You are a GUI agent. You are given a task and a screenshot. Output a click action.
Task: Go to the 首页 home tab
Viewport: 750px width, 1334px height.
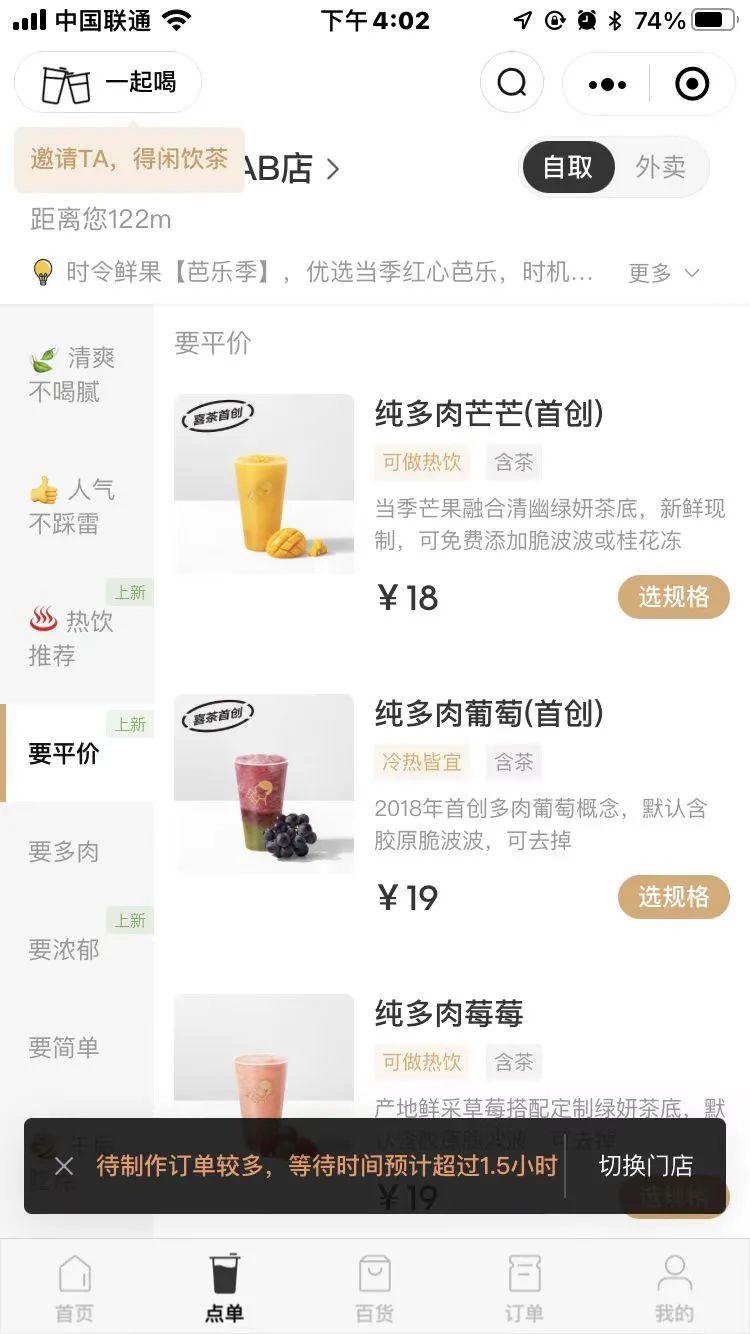click(x=74, y=1288)
